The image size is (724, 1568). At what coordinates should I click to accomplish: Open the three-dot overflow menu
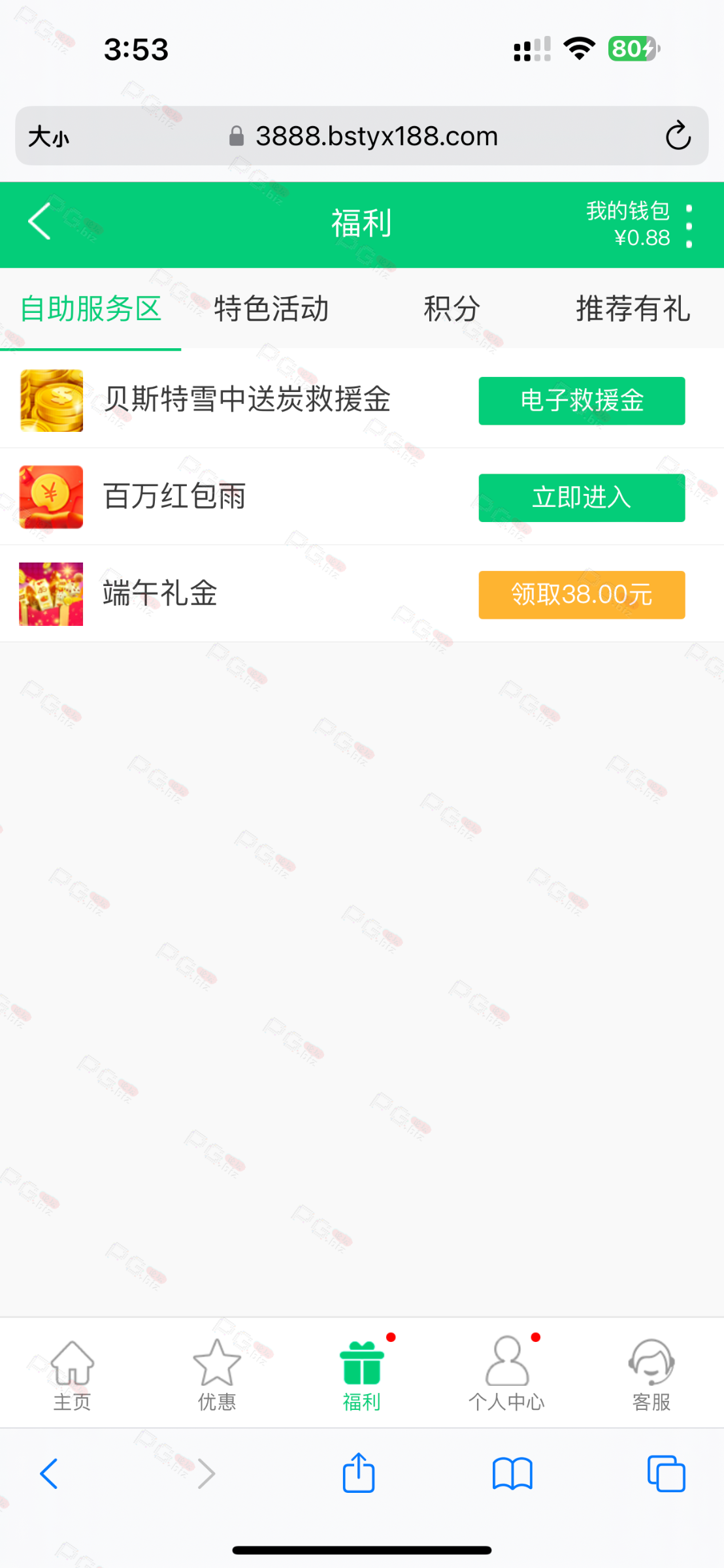[689, 226]
